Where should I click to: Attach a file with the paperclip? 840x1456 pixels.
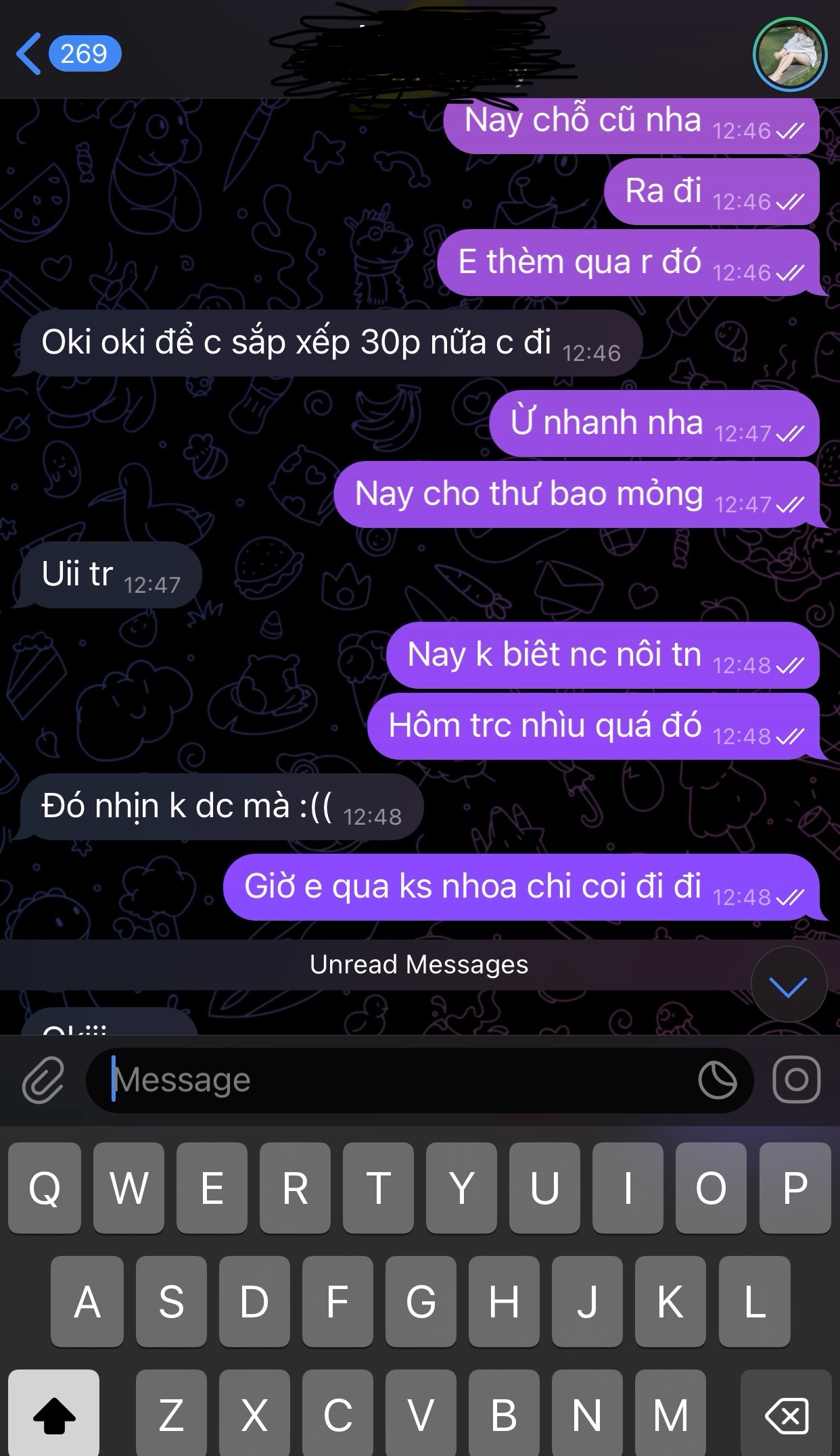pos(43,1080)
